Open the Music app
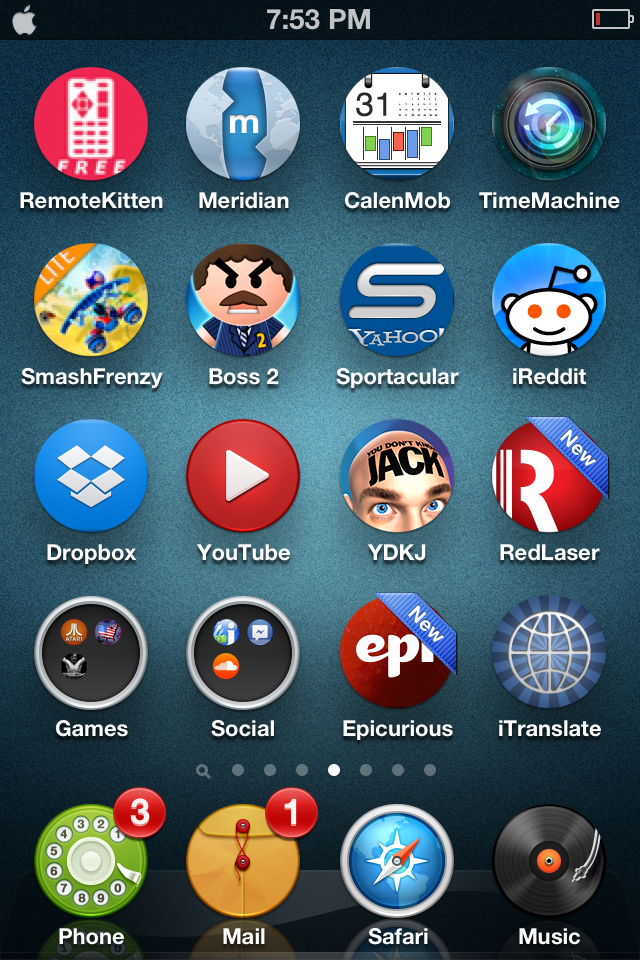This screenshot has height=960, width=640. (x=549, y=860)
